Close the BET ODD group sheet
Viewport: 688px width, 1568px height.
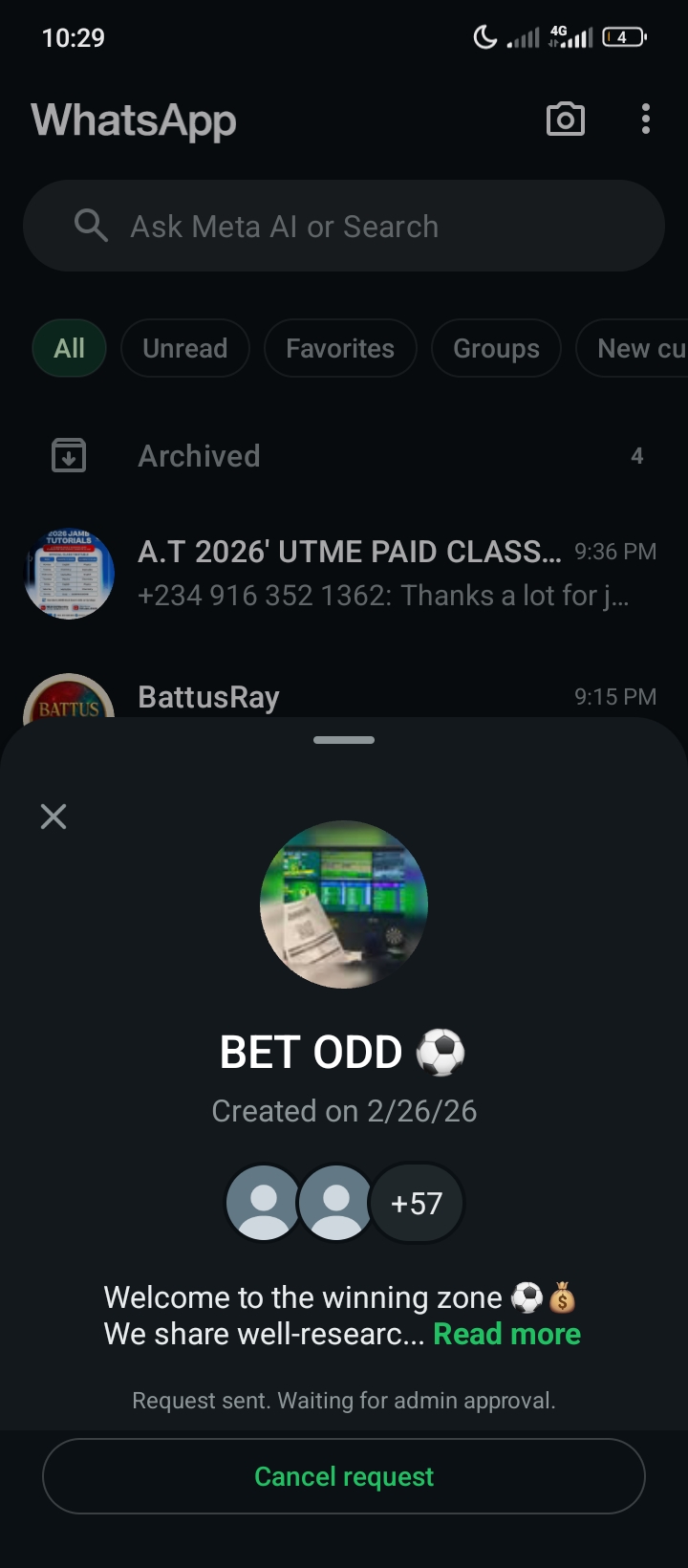coord(54,817)
